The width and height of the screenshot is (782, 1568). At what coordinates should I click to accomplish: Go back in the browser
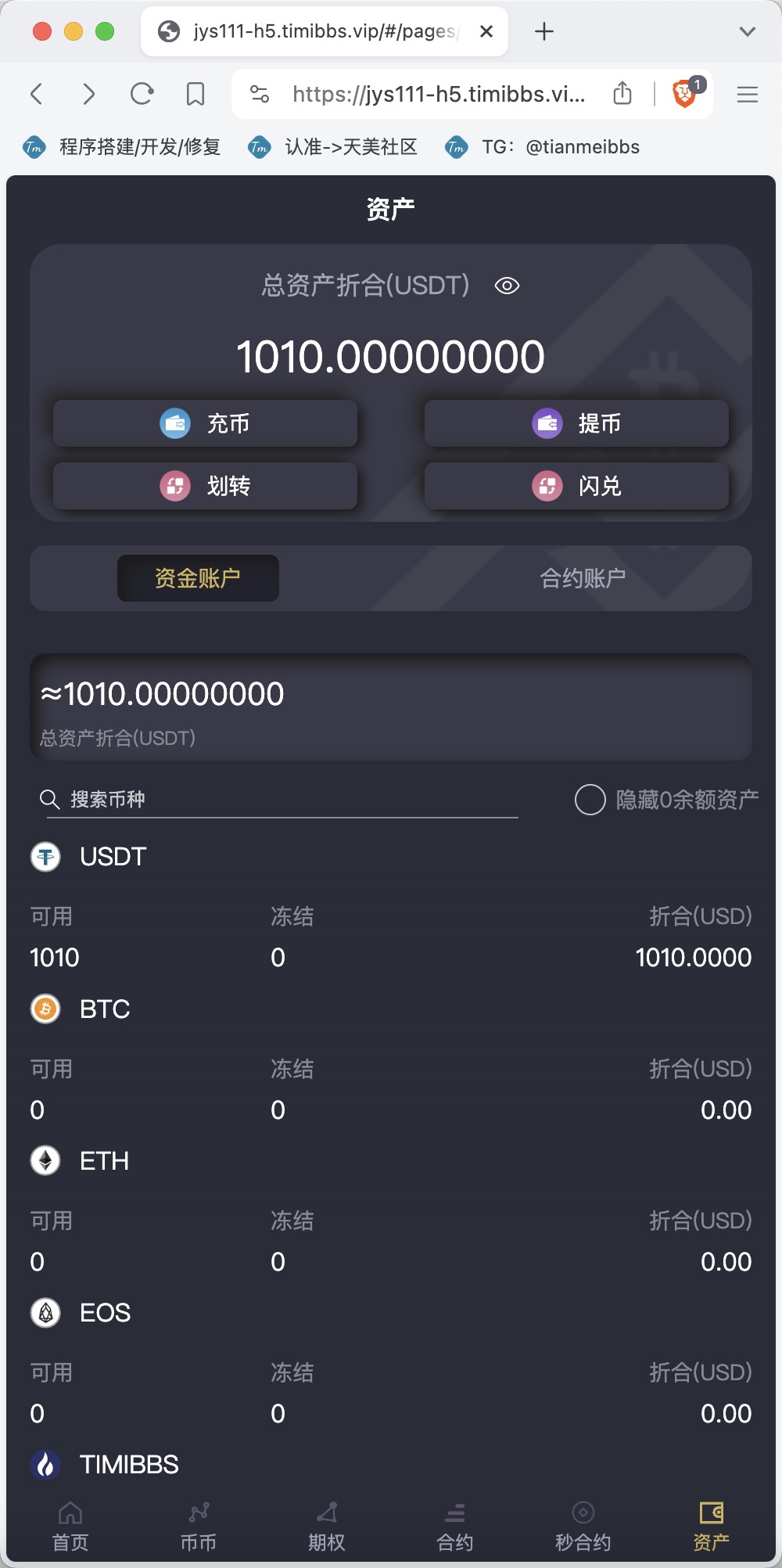pos(36,95)
